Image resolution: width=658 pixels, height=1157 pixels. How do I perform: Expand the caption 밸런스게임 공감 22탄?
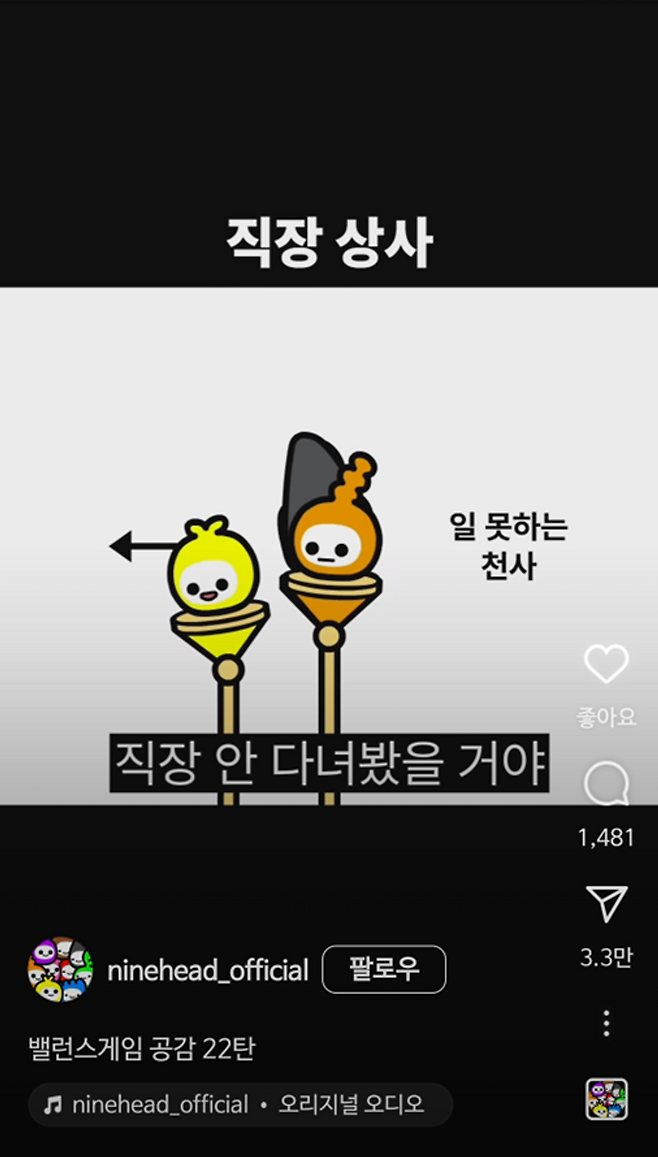click(142, 1049)
